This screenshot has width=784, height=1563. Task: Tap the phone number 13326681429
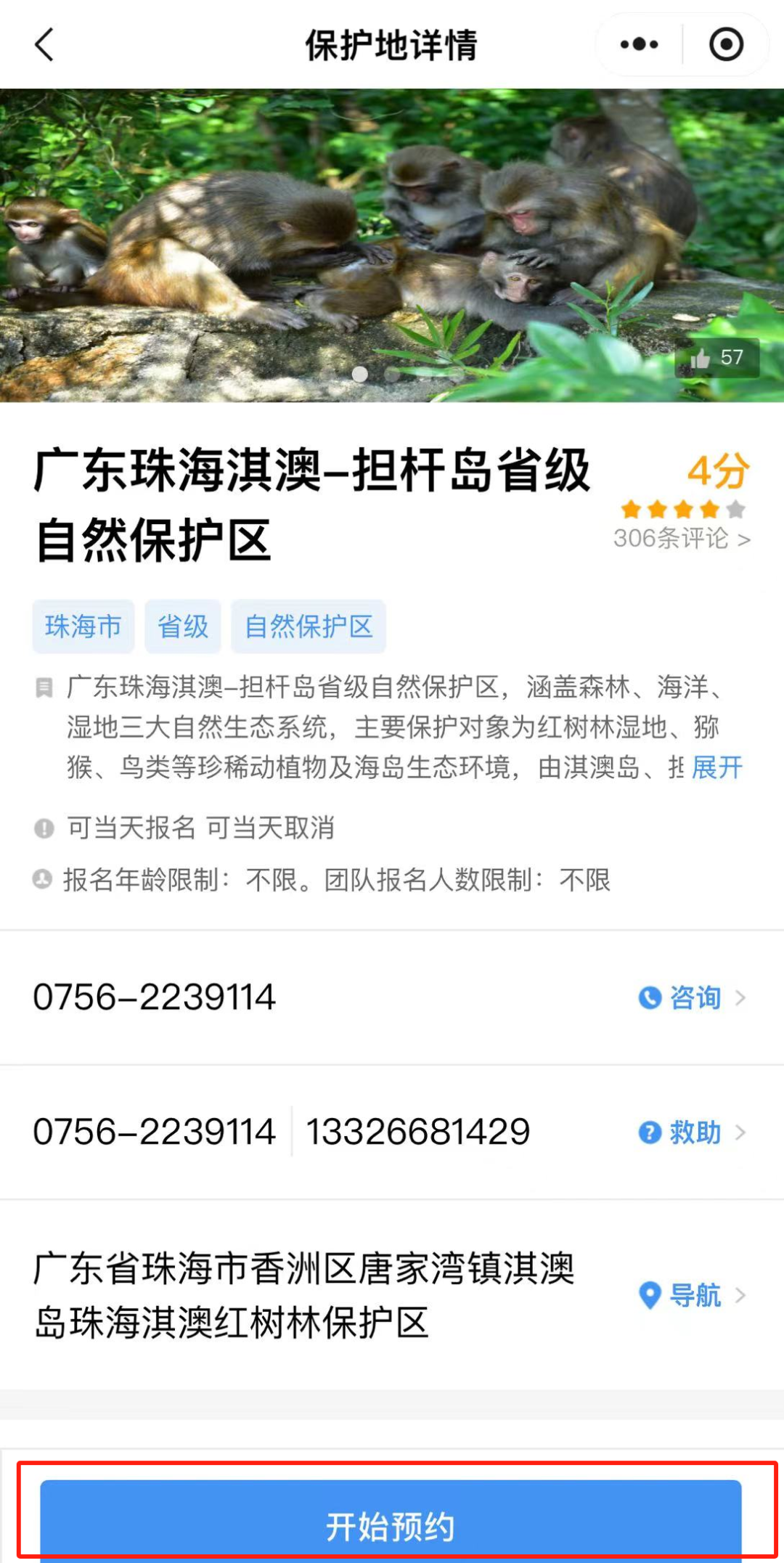417,1131
